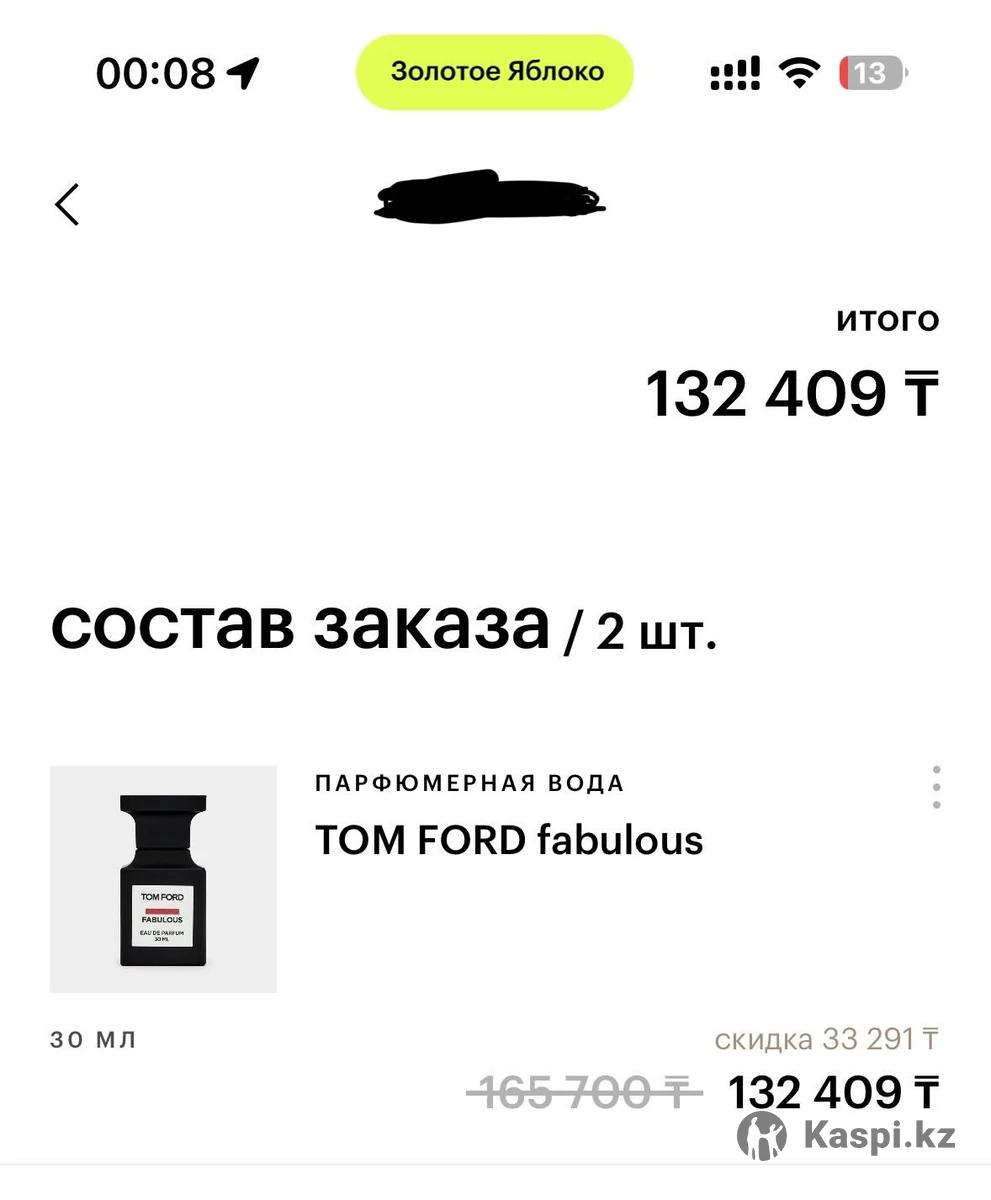Tap the Золотое Яблоко pill at the top
Viewport: 991px width, 1200px height.
tap(496, 72)
